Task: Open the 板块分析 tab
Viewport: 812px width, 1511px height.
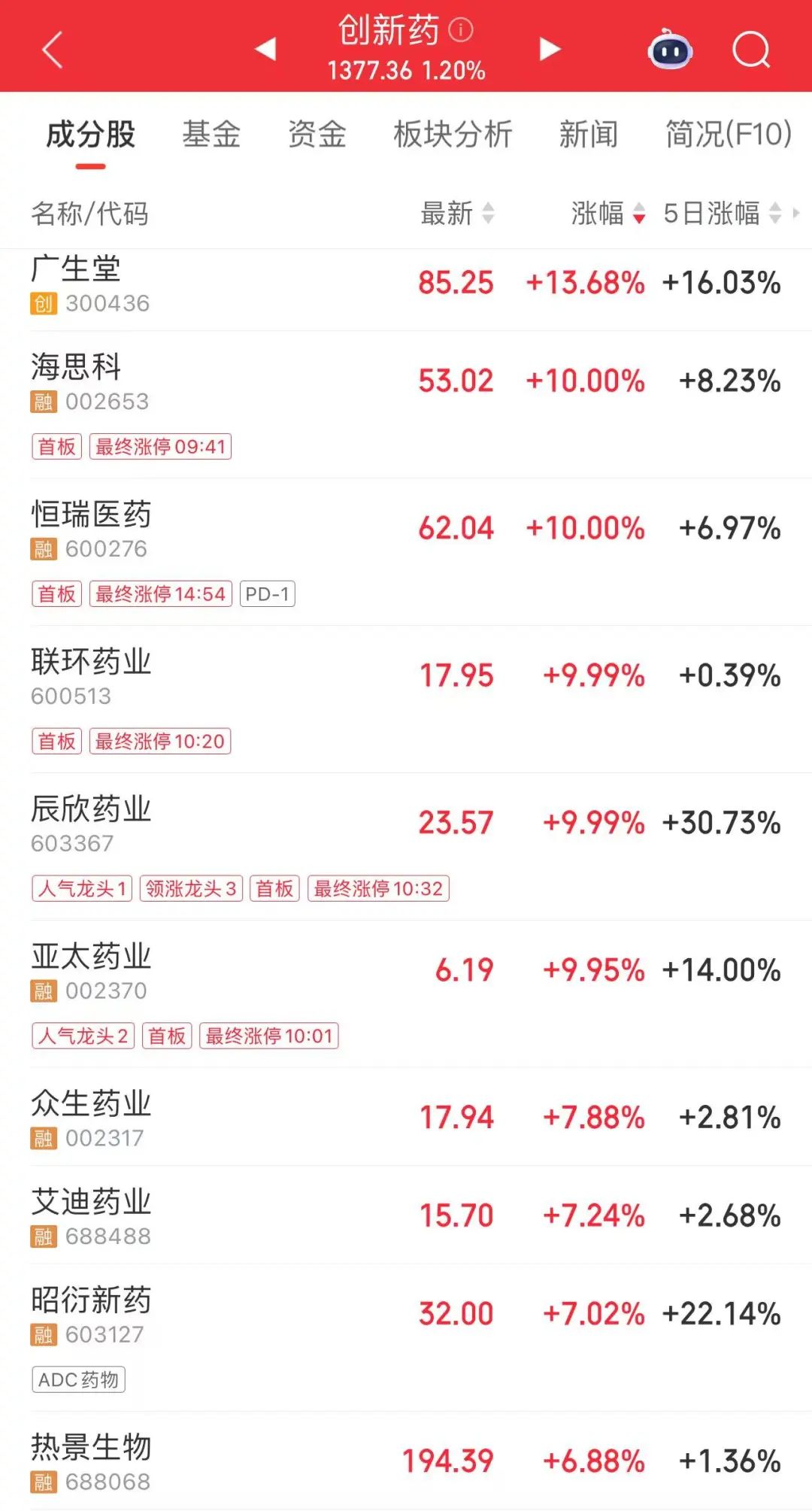Action: pyautogui.click(x=453, y=135)
